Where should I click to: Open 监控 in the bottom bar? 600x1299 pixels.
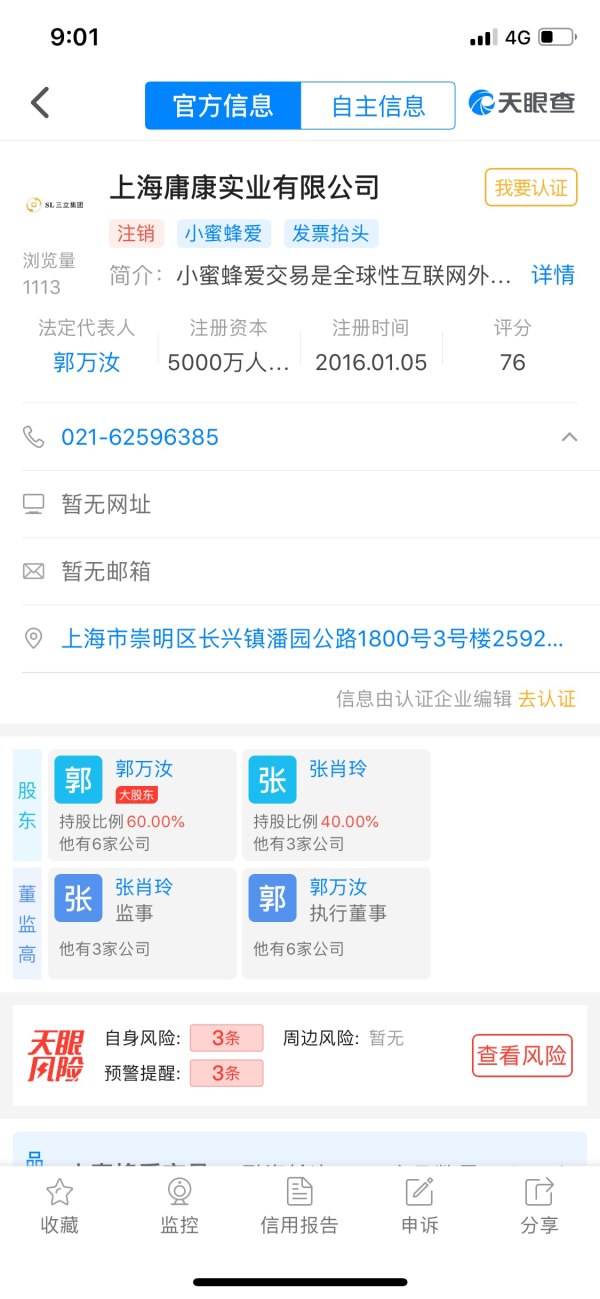(179, 1205)
